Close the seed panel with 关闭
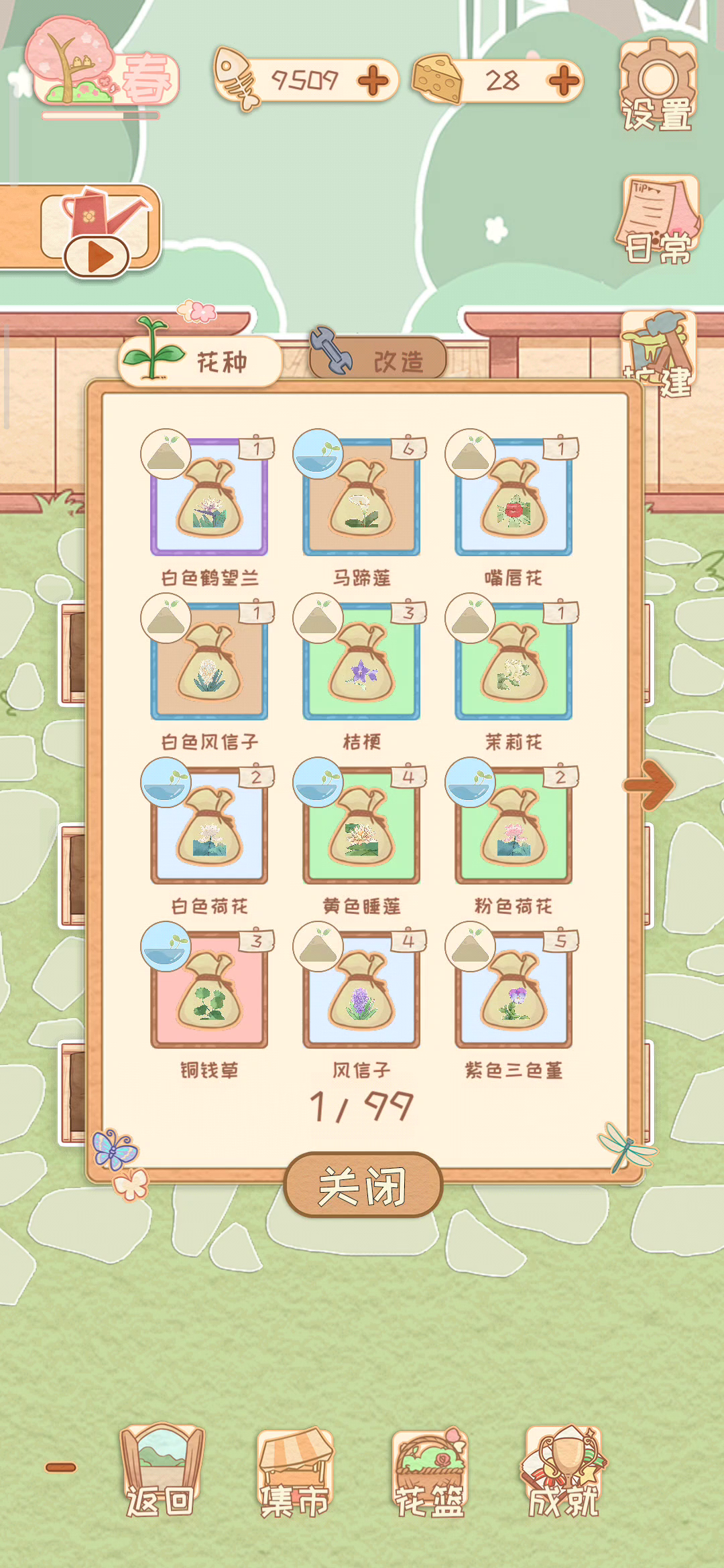Viewport: 724px width, 1568px height. coord(363,1185)
